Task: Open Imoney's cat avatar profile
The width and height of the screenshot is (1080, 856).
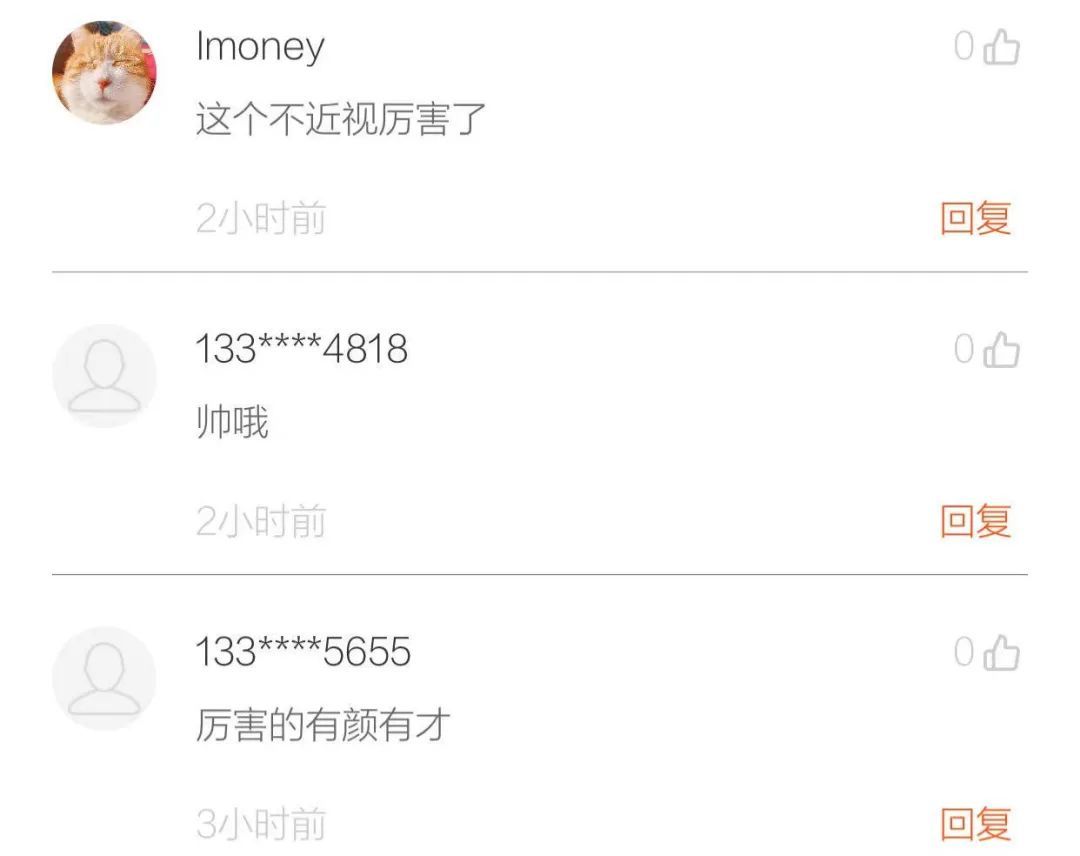Action: (x=104, y=73)
